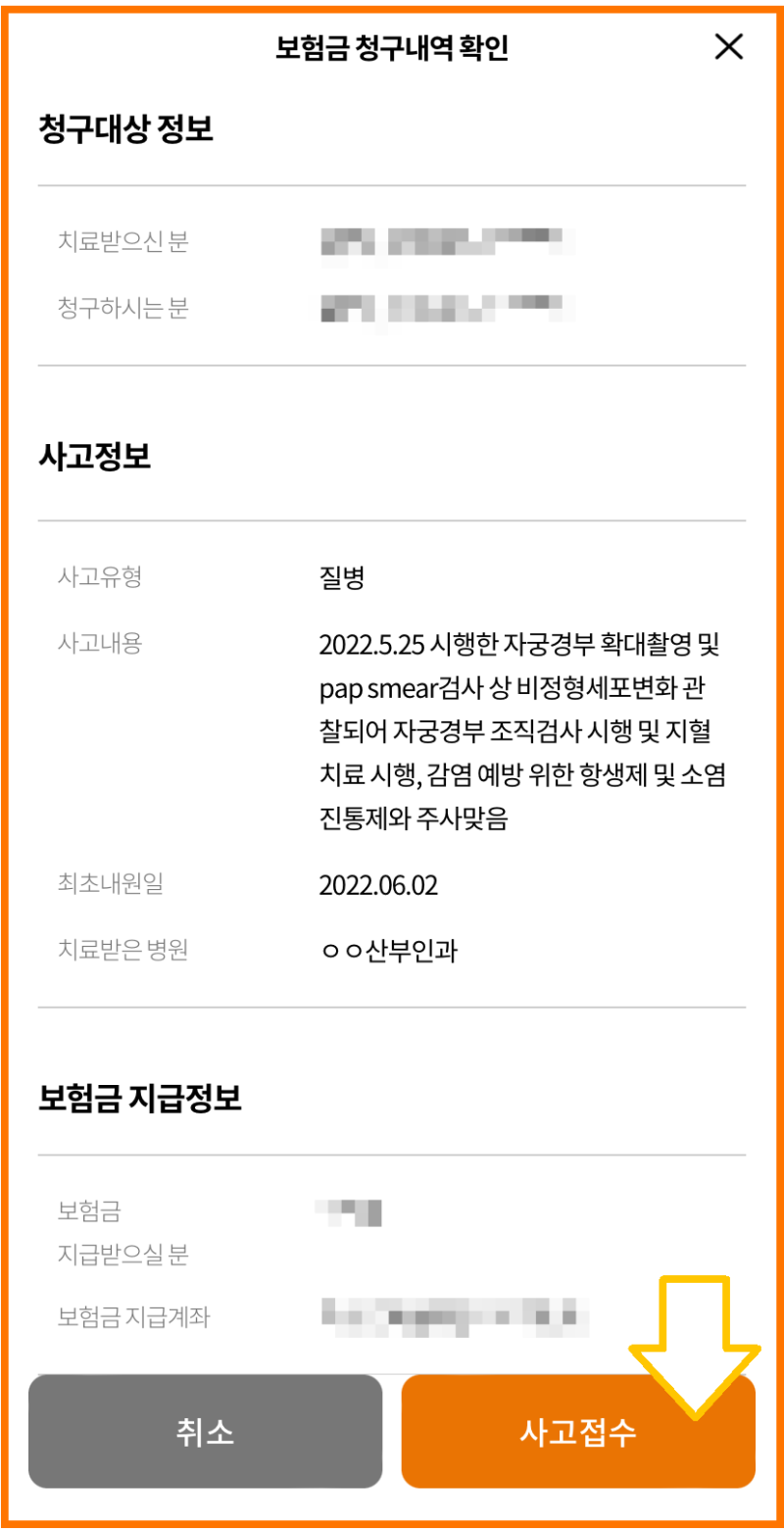The image size is (784, 1529).
Task: Submit the claim with 사고접수
Action: click(x=578, y=1431)
